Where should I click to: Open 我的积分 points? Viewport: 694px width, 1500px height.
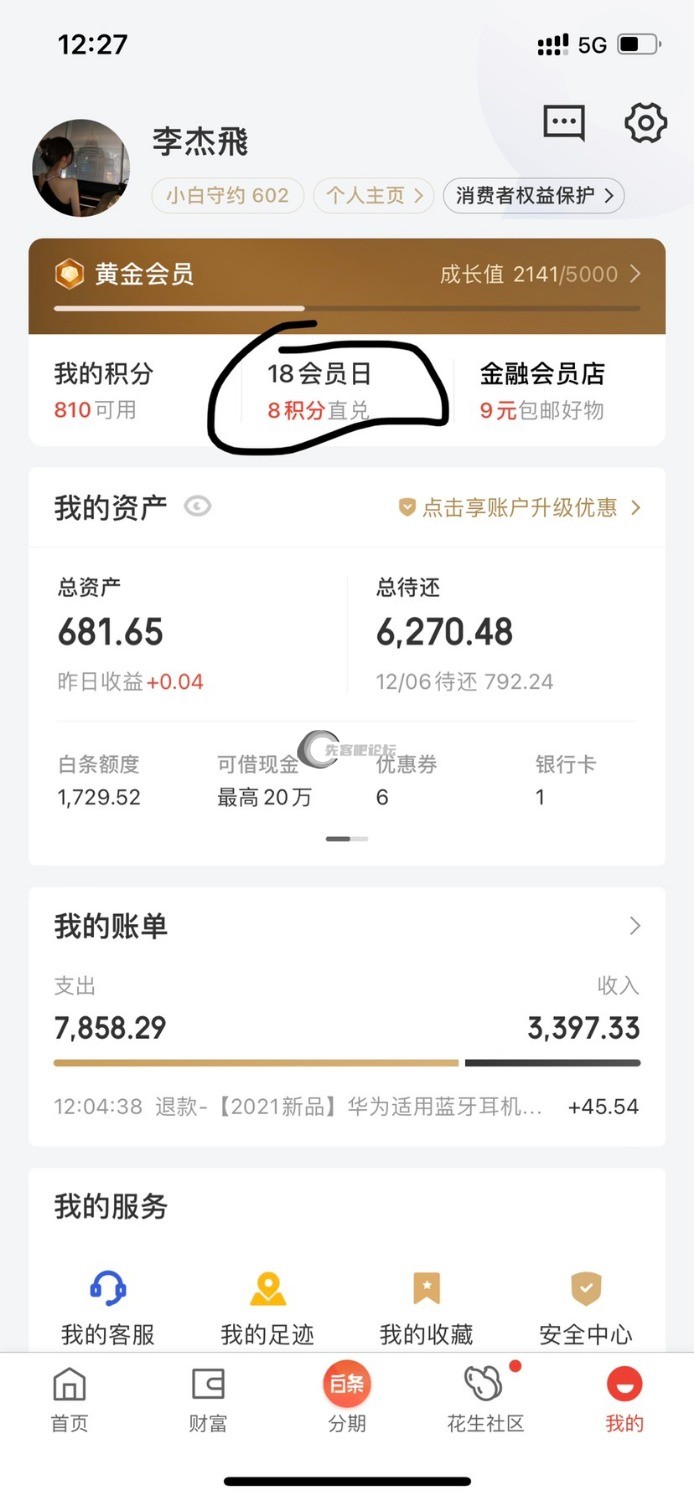pyautogui.click(x=104, y=390)
